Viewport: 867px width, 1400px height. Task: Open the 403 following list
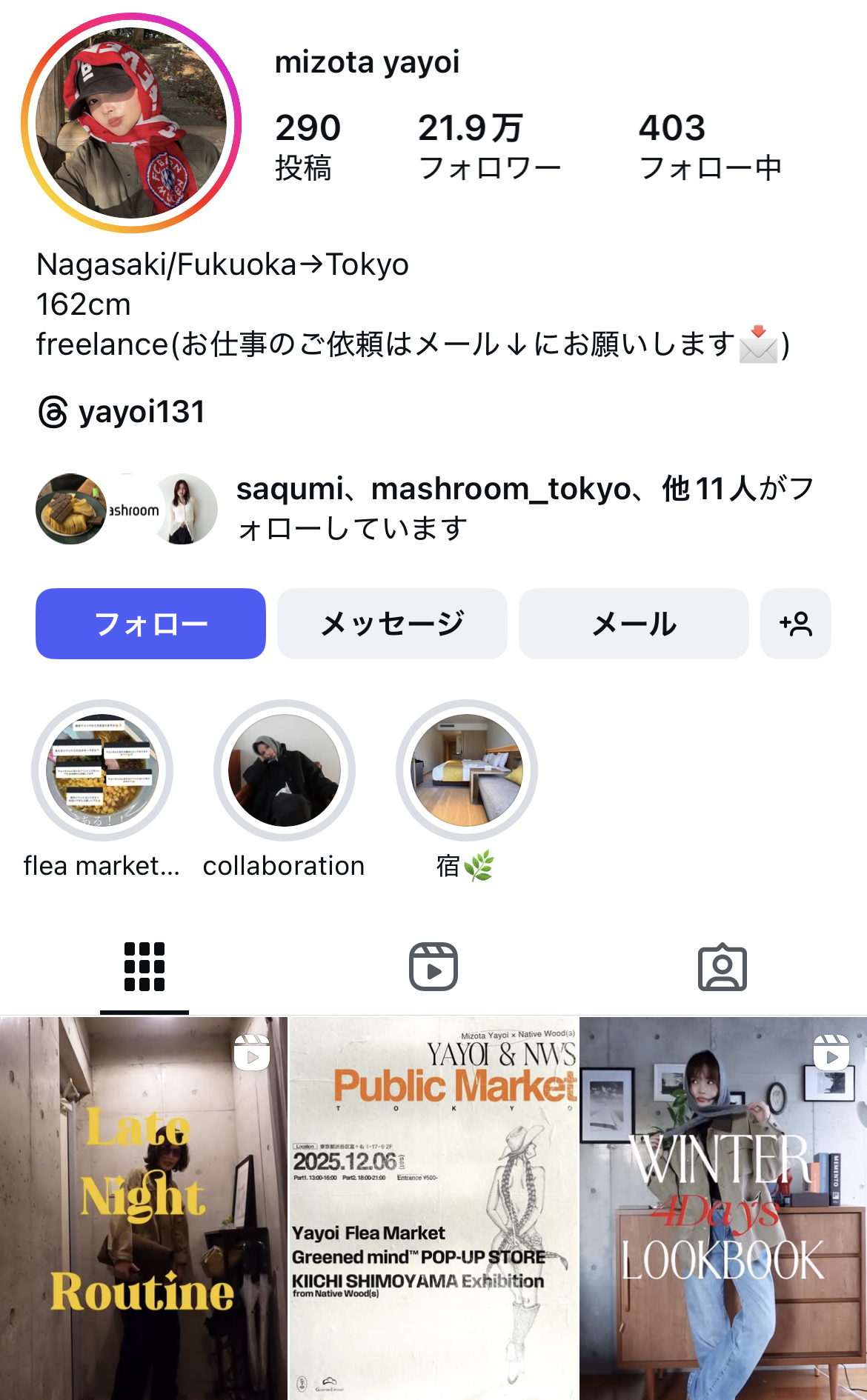[710, 147]
